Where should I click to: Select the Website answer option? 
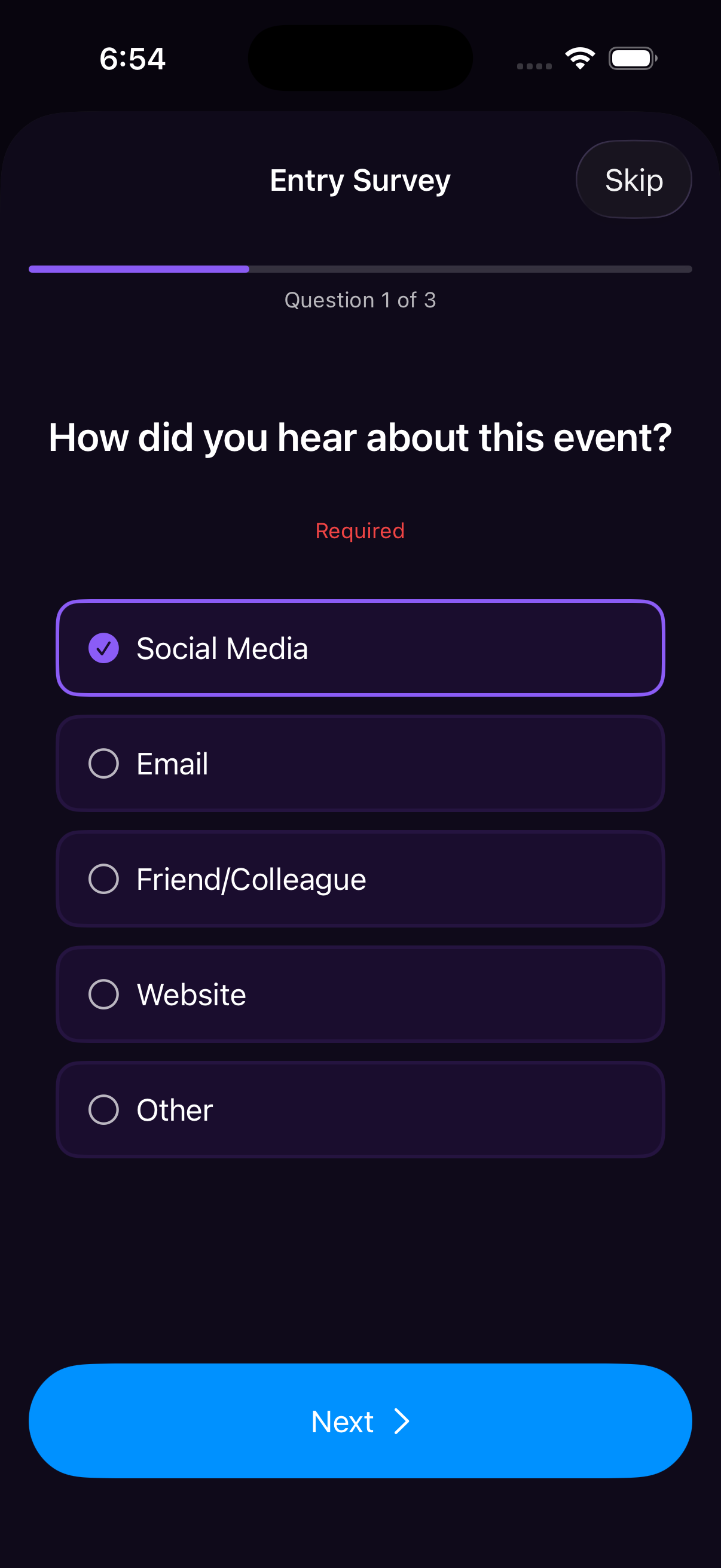click(360, 993)
